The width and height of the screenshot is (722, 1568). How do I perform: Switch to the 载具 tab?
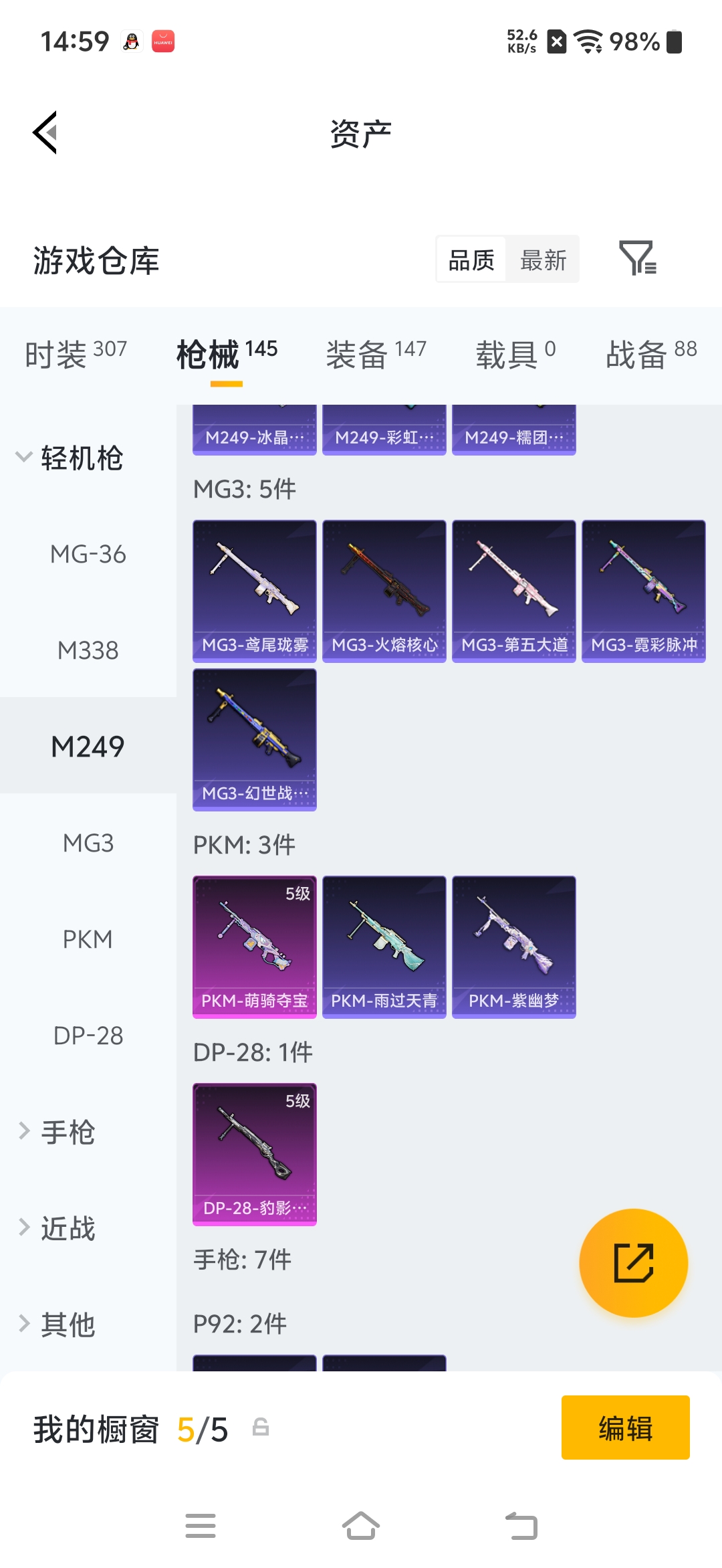click(515, 353)
